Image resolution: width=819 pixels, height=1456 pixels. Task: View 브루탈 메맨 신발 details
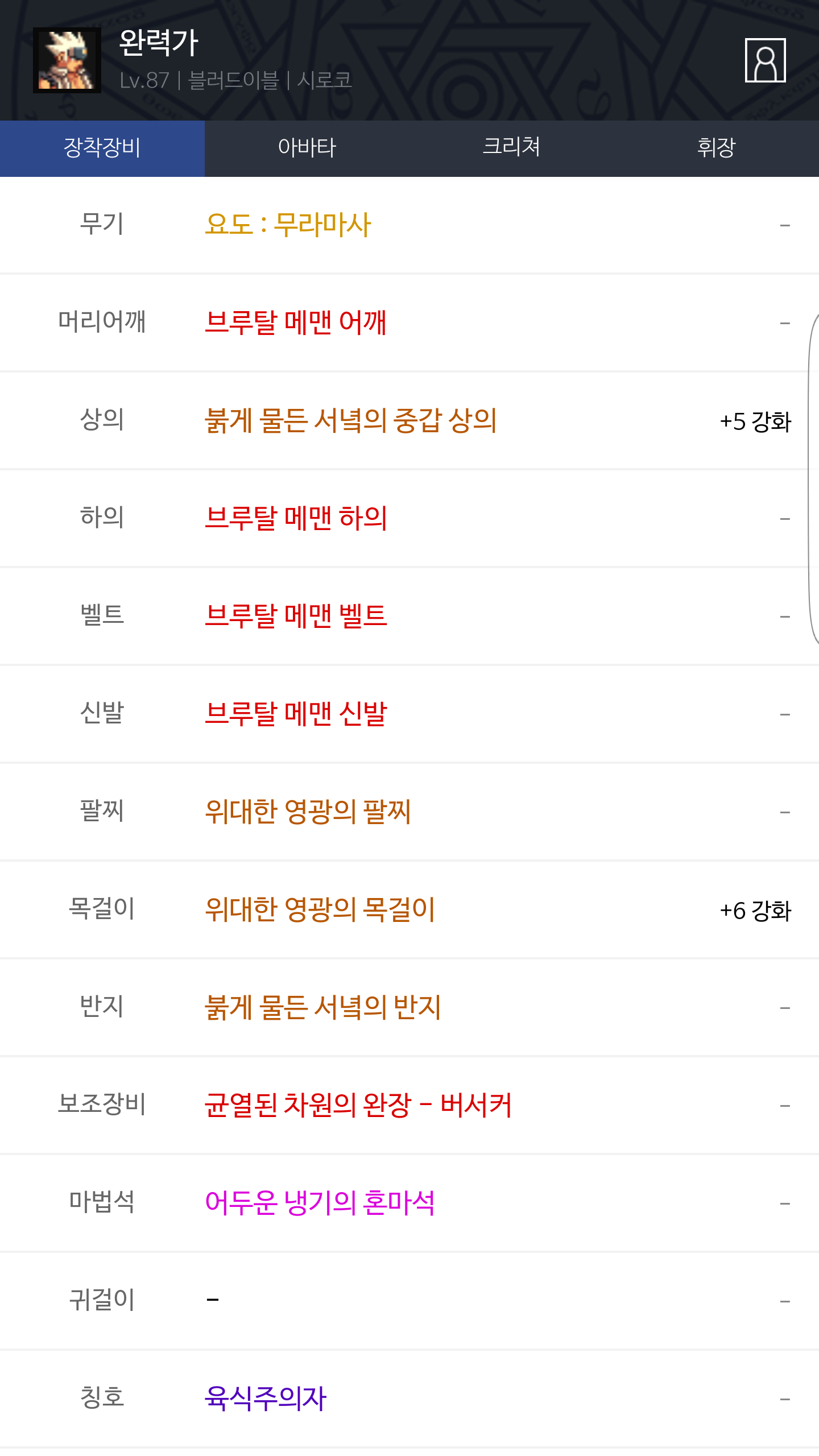pos(296,714)
